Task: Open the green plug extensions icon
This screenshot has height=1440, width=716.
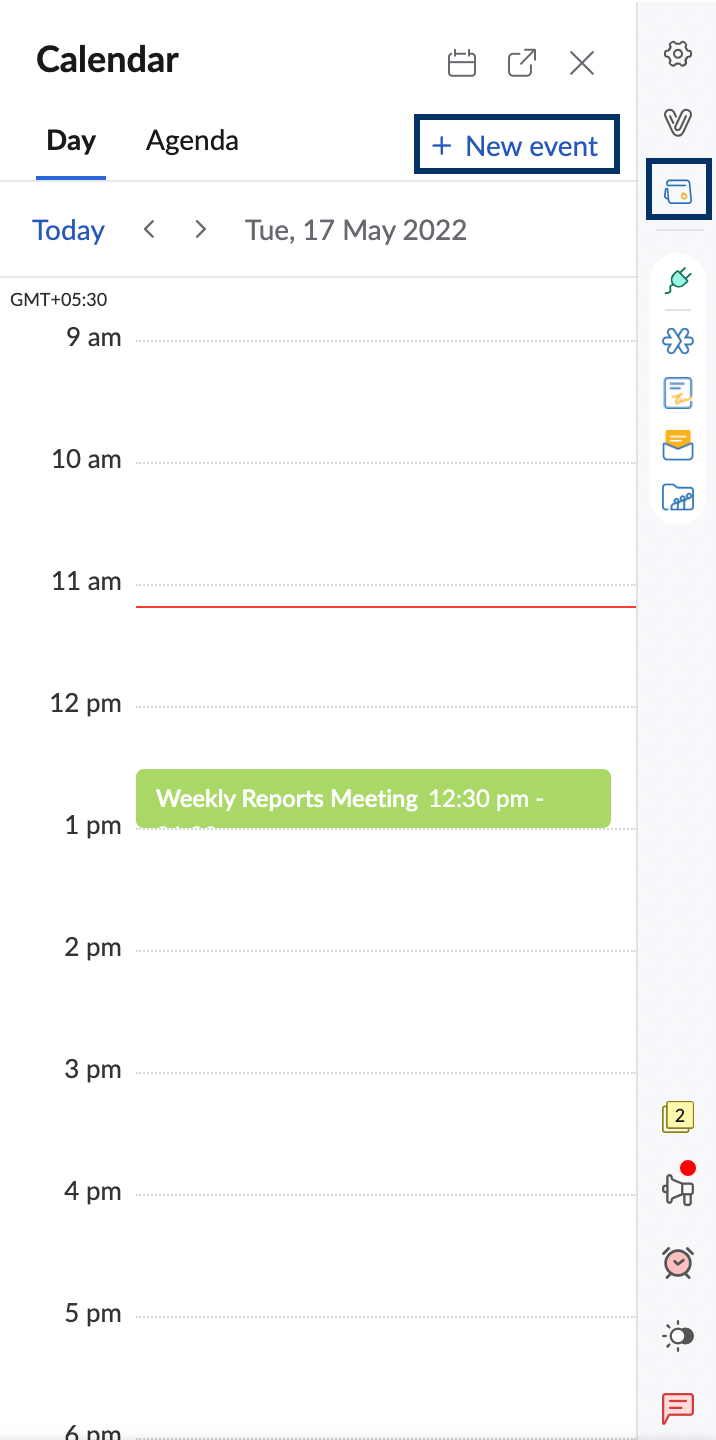Action: 678,278
